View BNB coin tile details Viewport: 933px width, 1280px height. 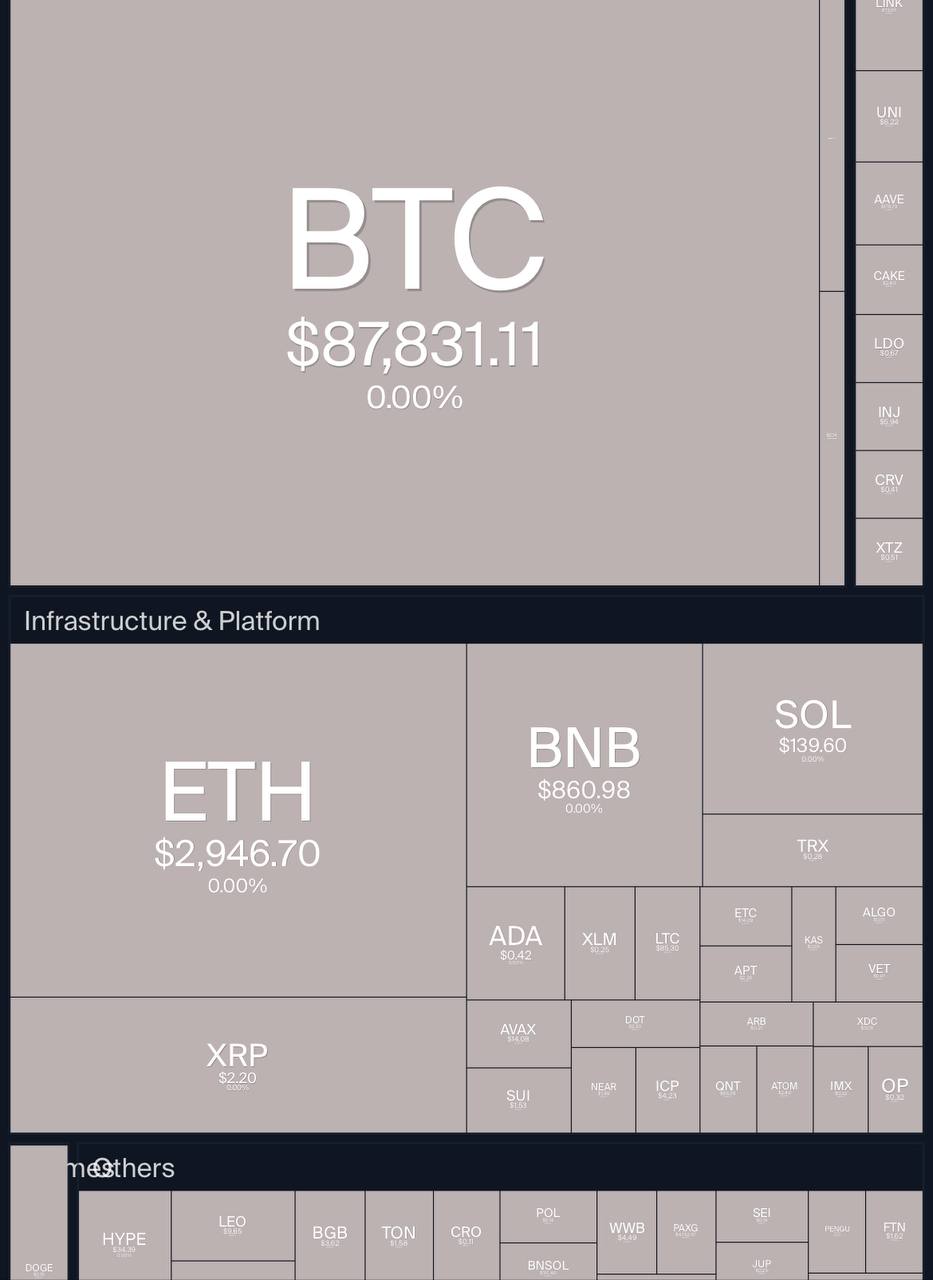(584, 765)
